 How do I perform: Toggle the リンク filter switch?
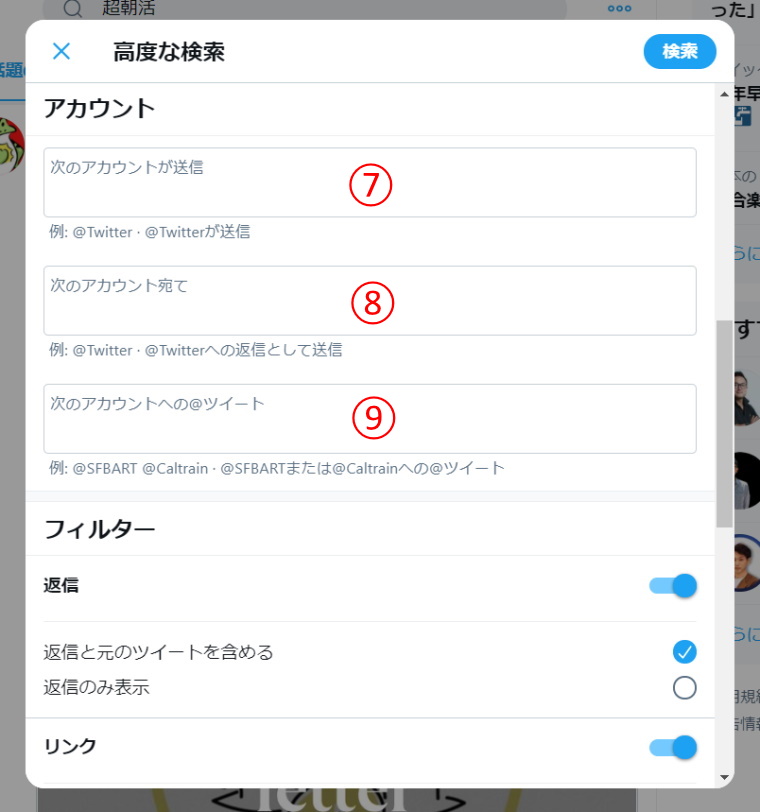673,747
